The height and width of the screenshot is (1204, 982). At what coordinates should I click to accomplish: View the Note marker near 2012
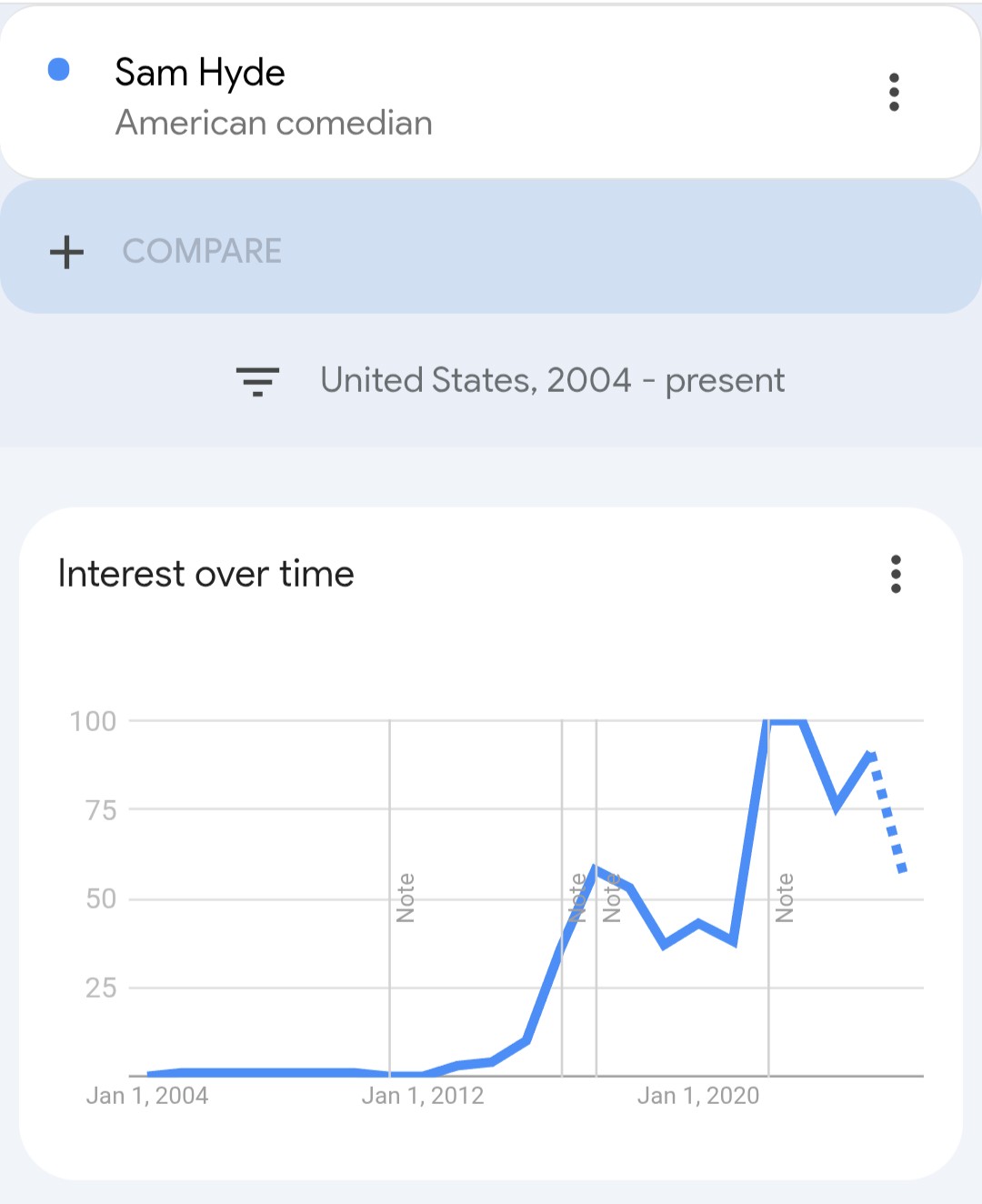pos(406,898)
